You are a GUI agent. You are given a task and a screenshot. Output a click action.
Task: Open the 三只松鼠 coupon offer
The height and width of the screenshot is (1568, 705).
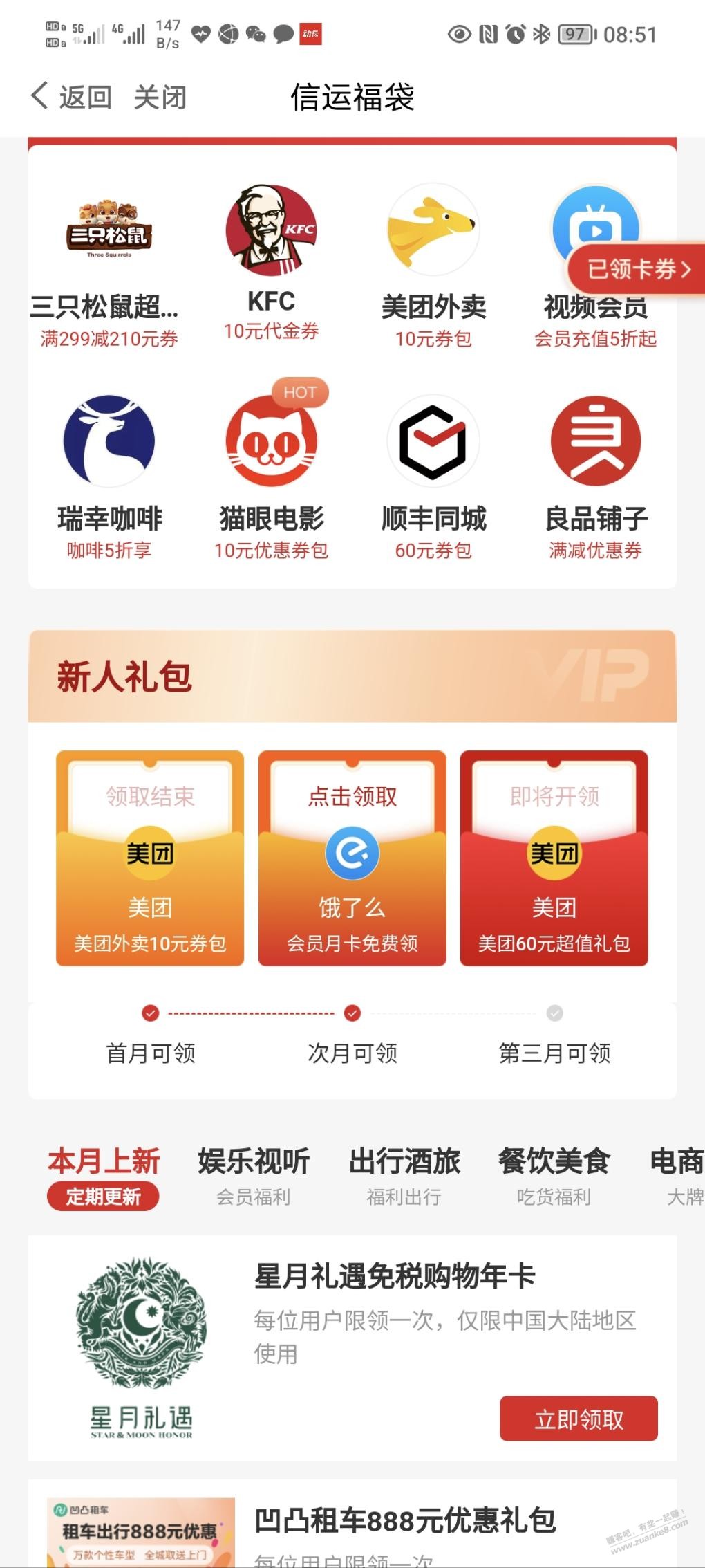(109, 263)
